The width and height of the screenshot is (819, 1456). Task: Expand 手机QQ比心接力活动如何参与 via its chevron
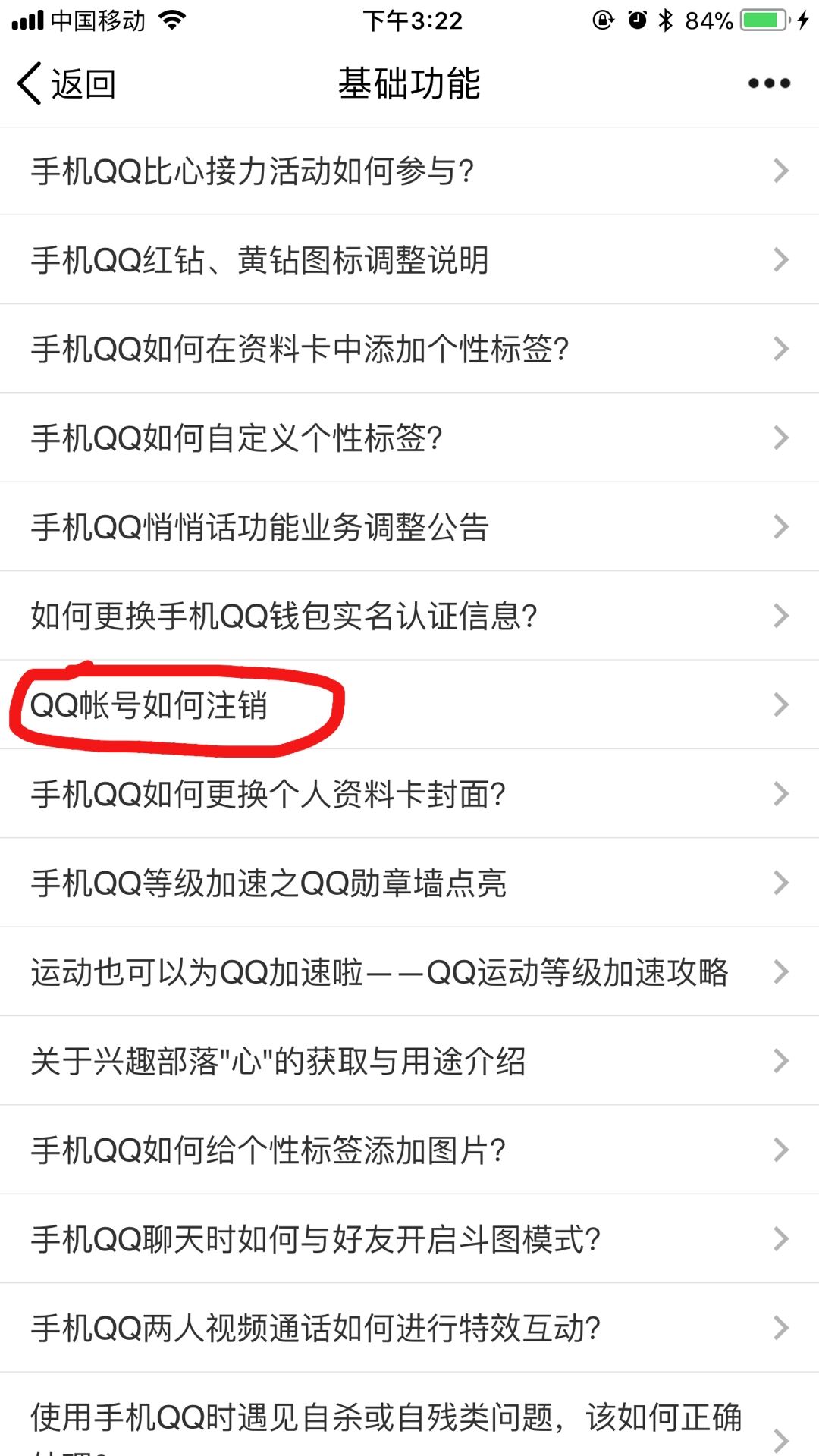point(780,170)
